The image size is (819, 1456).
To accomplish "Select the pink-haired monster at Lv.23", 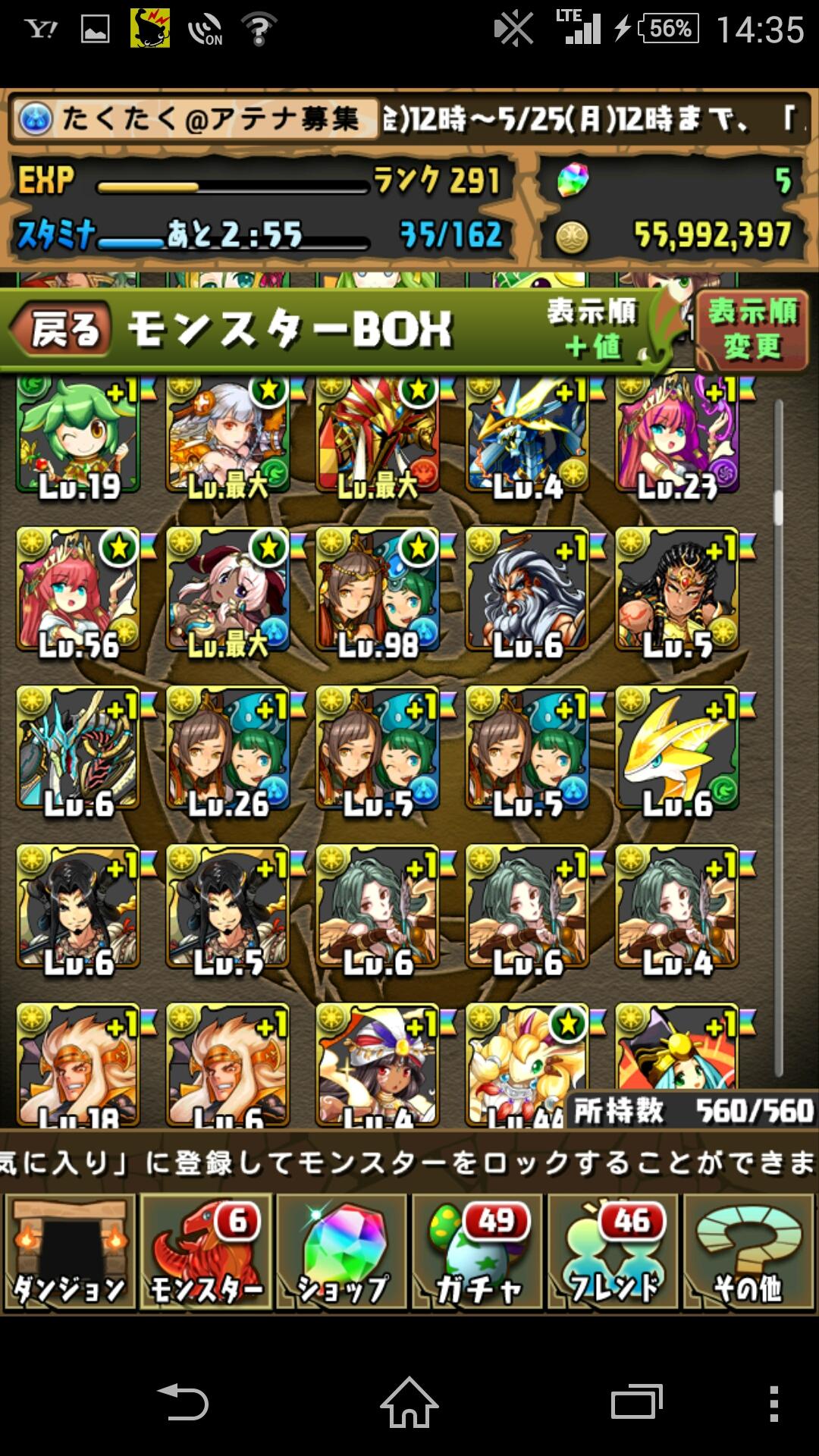I will 677,436.
